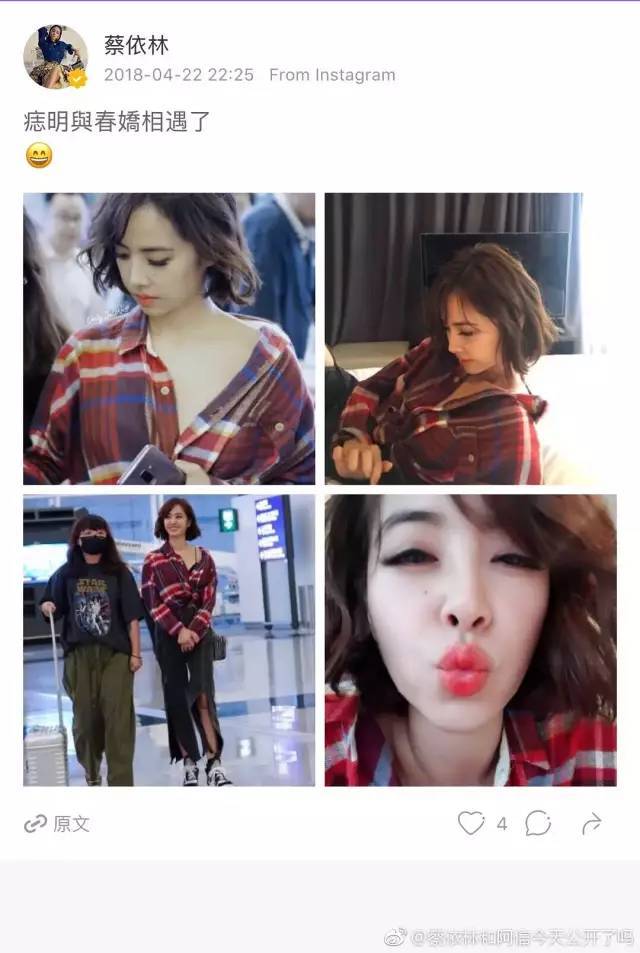
Task: Open the photo of woman holding a phone
Action: (x=169, y=338)
